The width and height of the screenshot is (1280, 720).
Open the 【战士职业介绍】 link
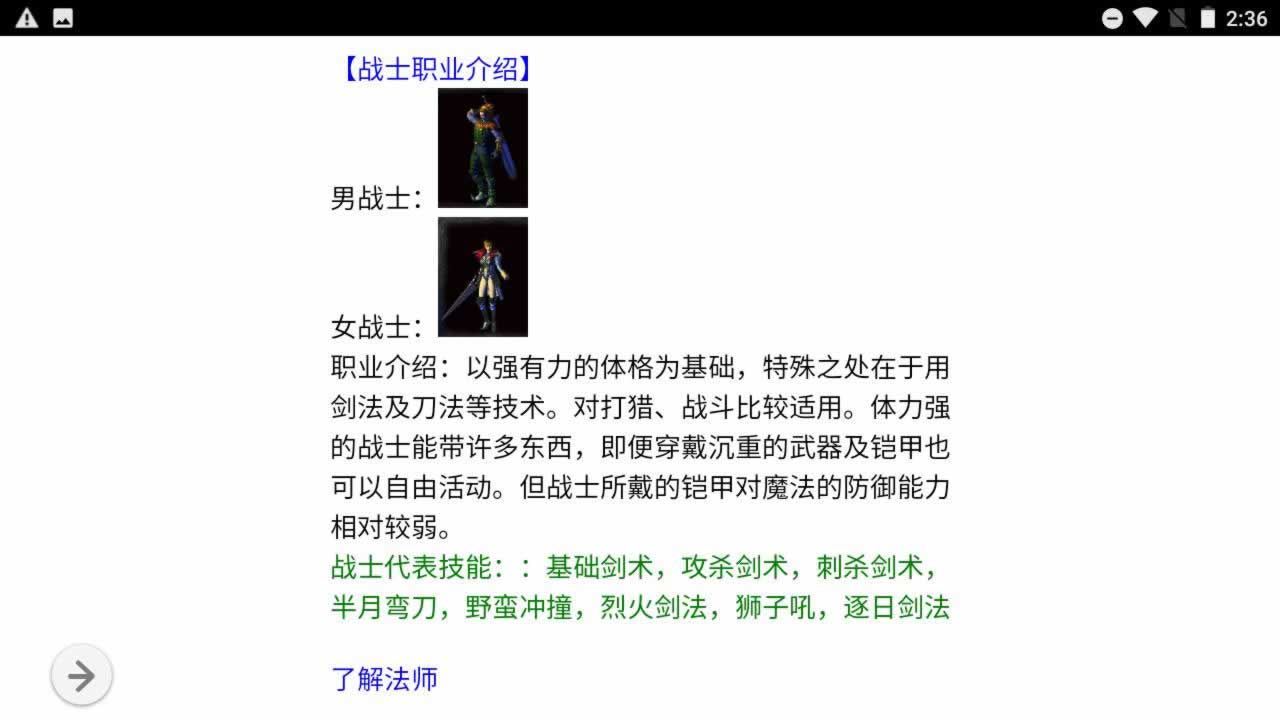point(434,69)
